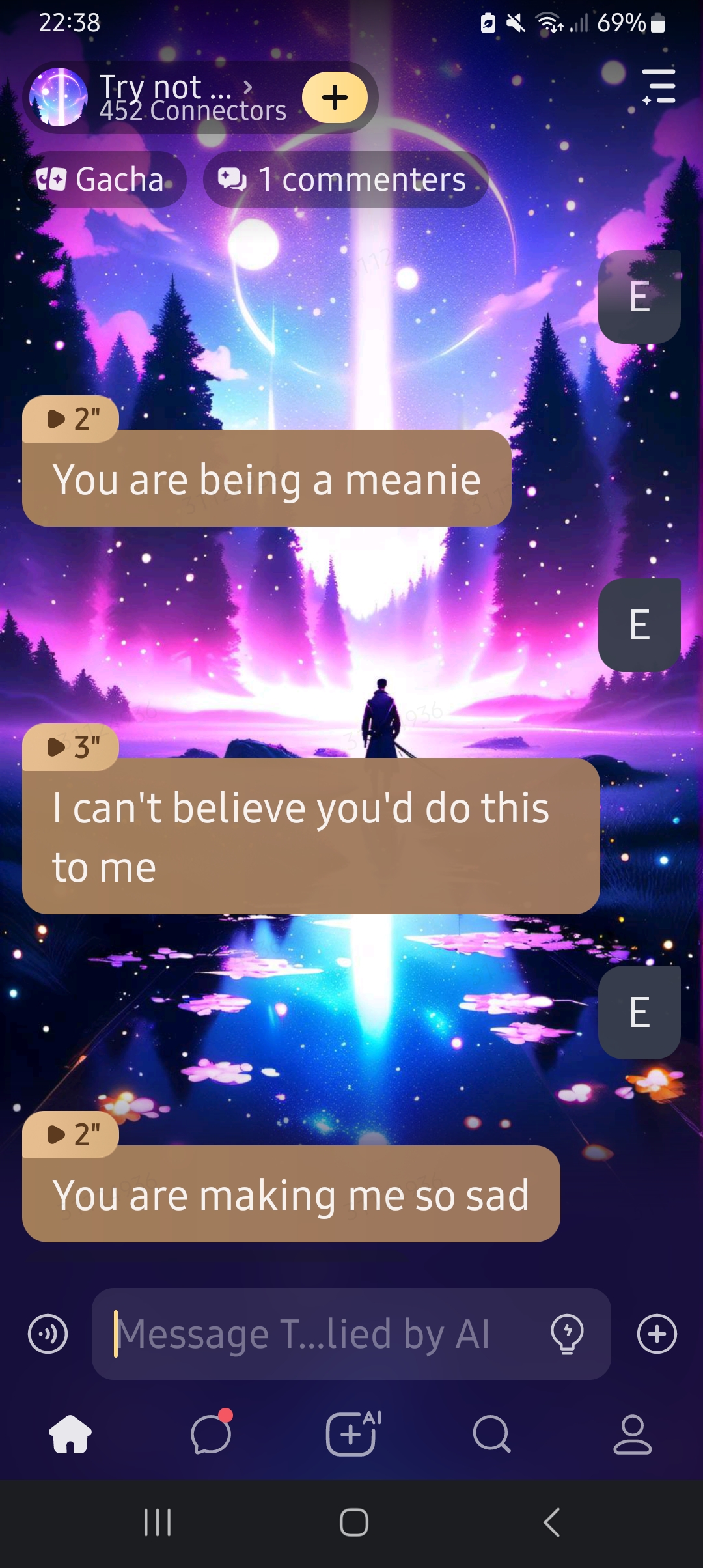The width and height of the screenshot is (703, 1568).
Task: Tap the yellow plus connect button
Action: [335, 98]
